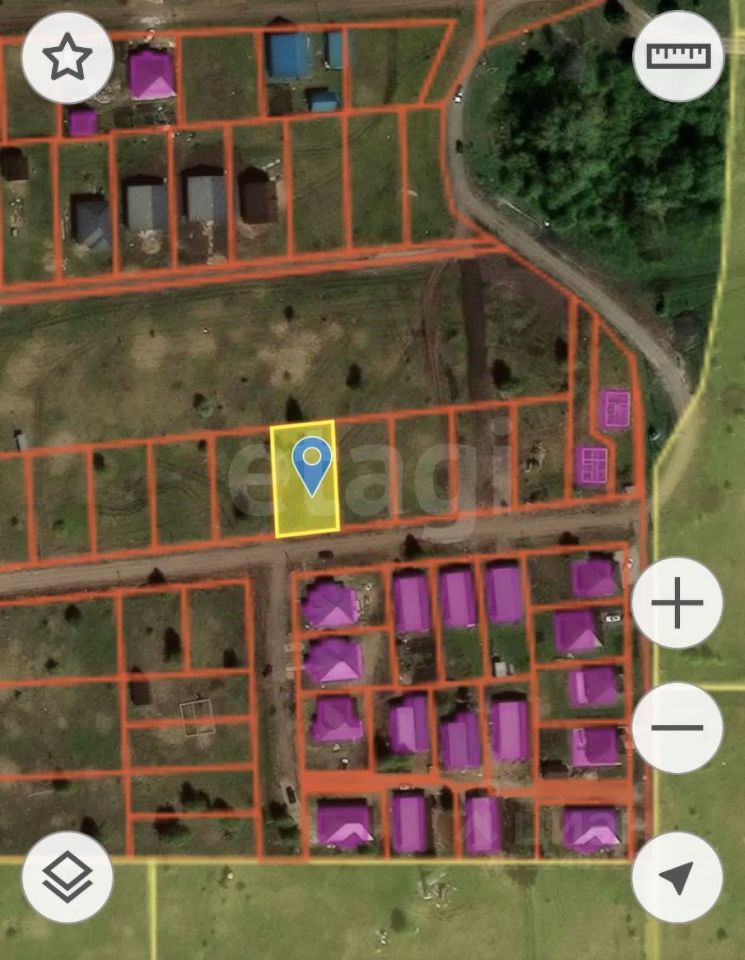Tap the star favorites button
The image size is (745, 960).
(67, 58)
